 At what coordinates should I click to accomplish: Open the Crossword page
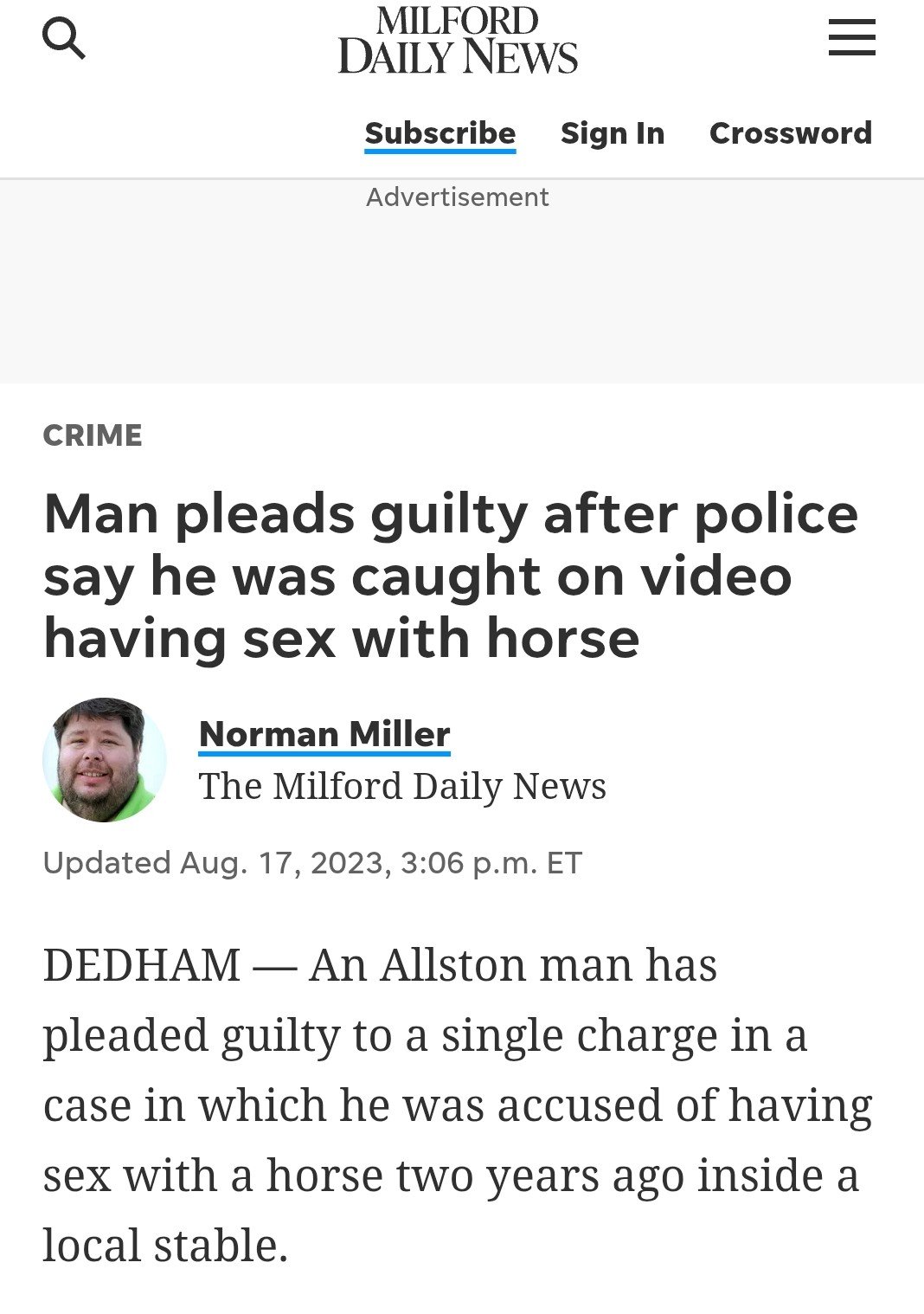790,133
